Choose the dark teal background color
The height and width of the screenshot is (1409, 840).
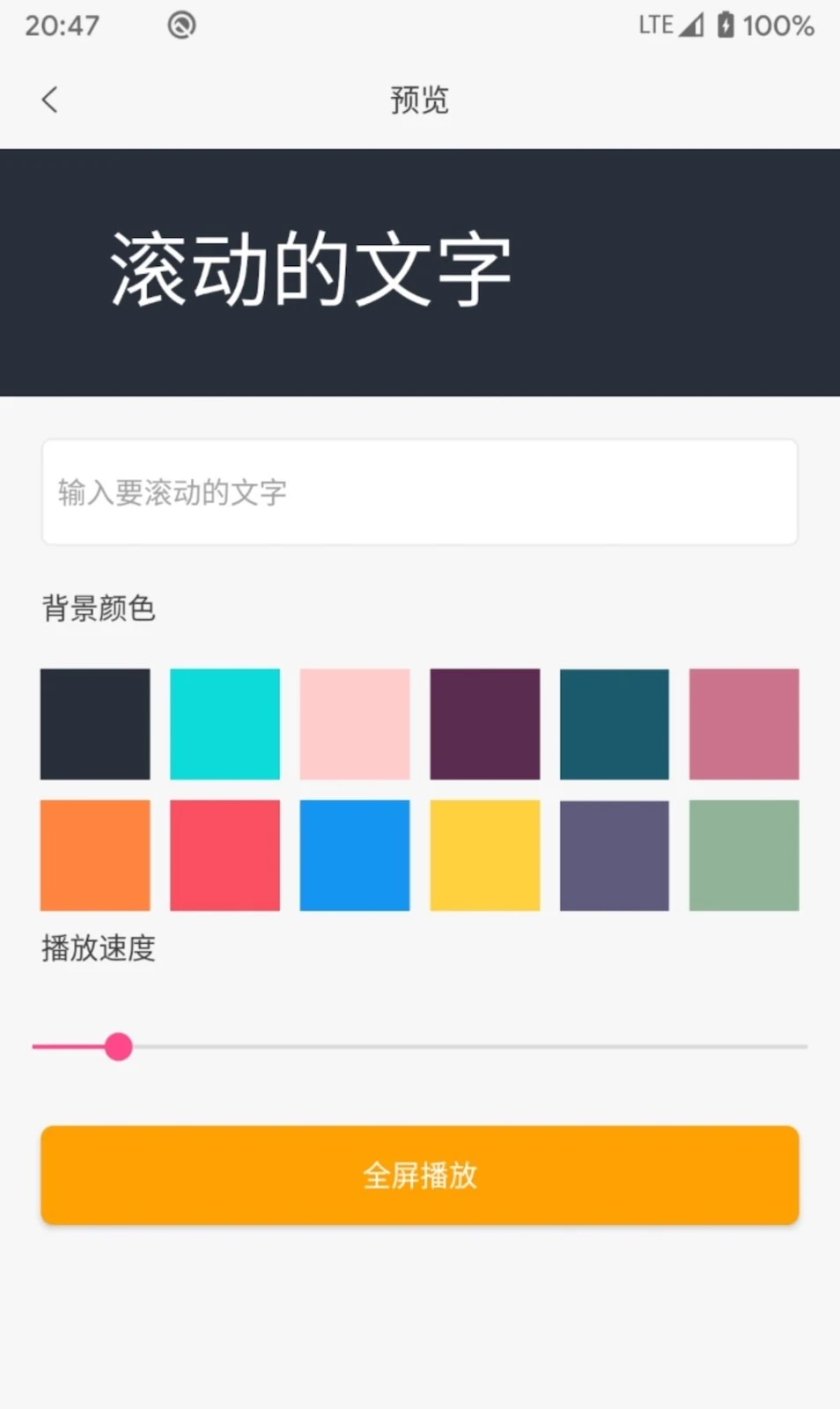coord(615,724)
